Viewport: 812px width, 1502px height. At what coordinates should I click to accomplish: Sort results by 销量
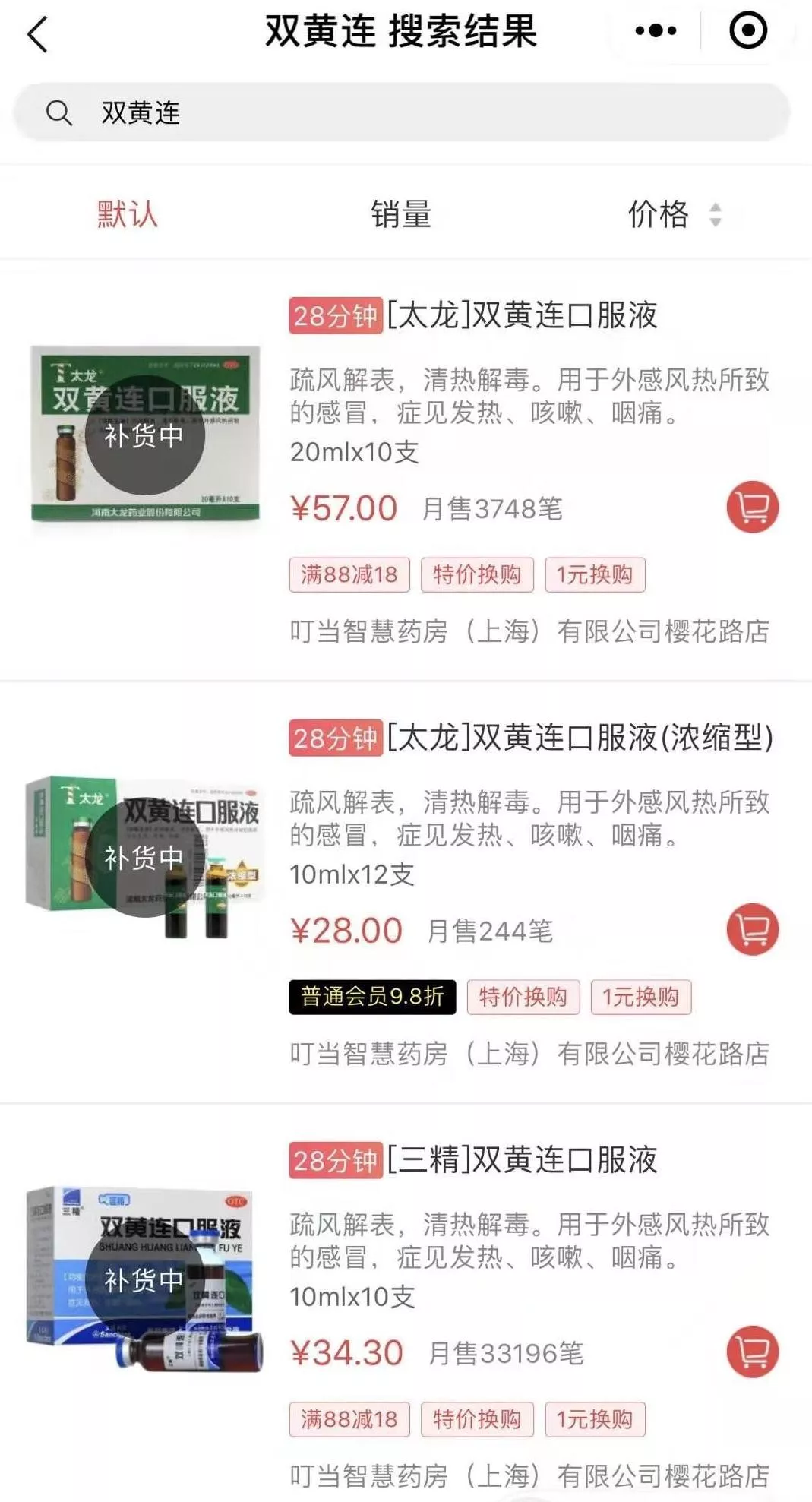click(x=400, y=214)
